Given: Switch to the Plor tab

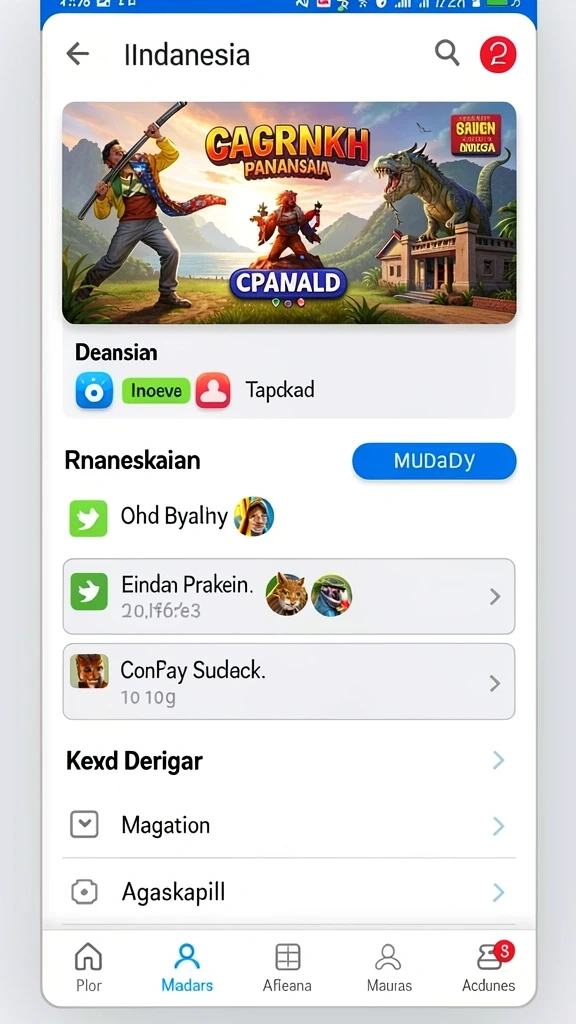Looking at the screenshot, I should (89, 967).
